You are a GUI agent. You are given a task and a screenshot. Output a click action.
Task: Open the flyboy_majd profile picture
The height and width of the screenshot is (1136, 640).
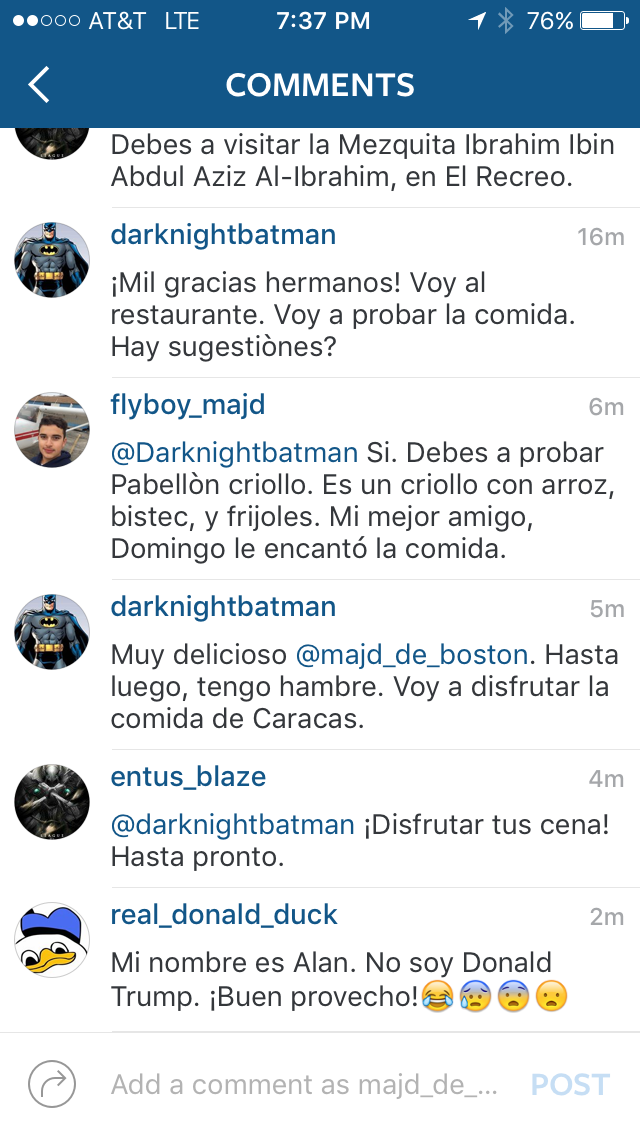(x=52, y=431)
